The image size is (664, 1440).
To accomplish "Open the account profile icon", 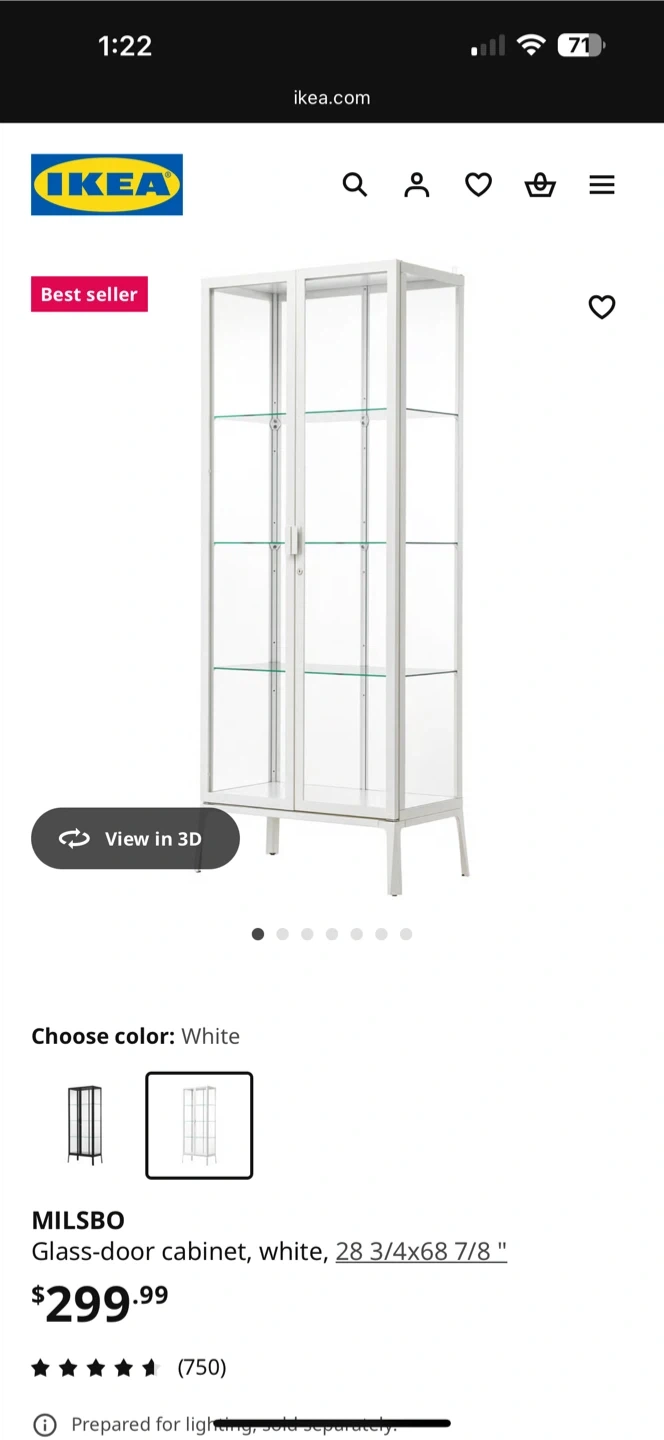I will (x=417, y=184).
